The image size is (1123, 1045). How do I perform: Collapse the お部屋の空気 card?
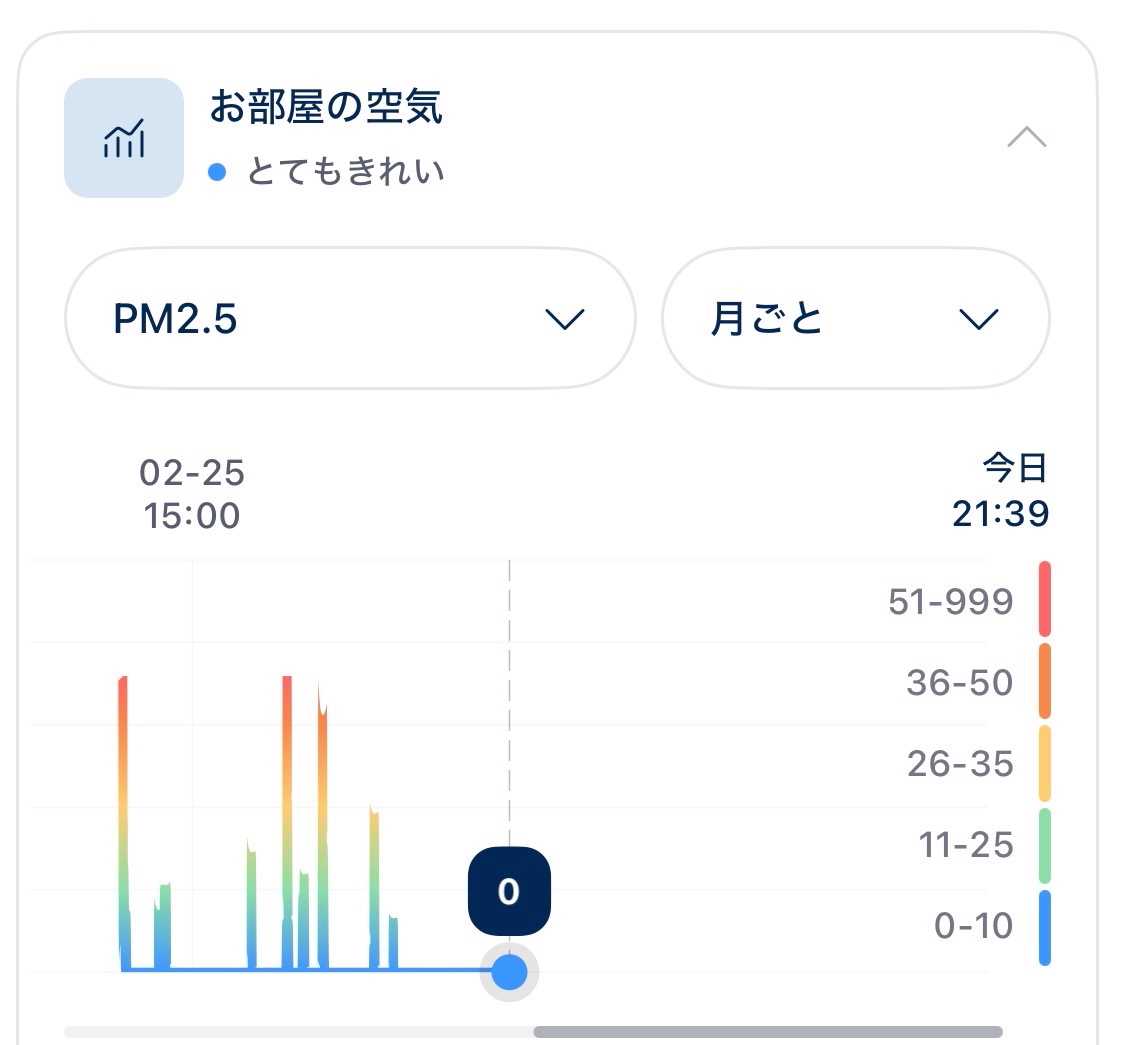click(1026, 138)
